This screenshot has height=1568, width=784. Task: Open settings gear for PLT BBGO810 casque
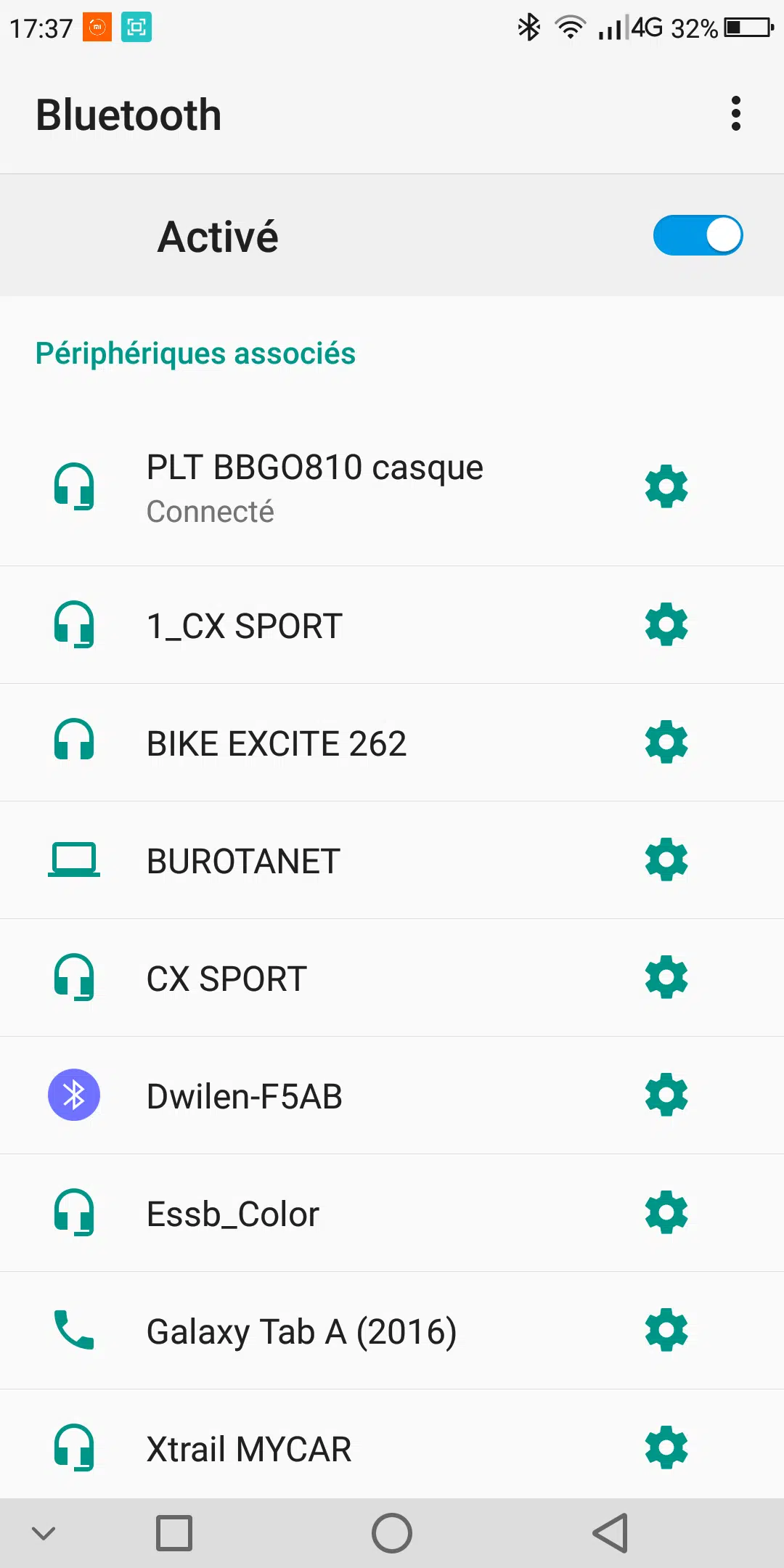[x=666, y=486]
